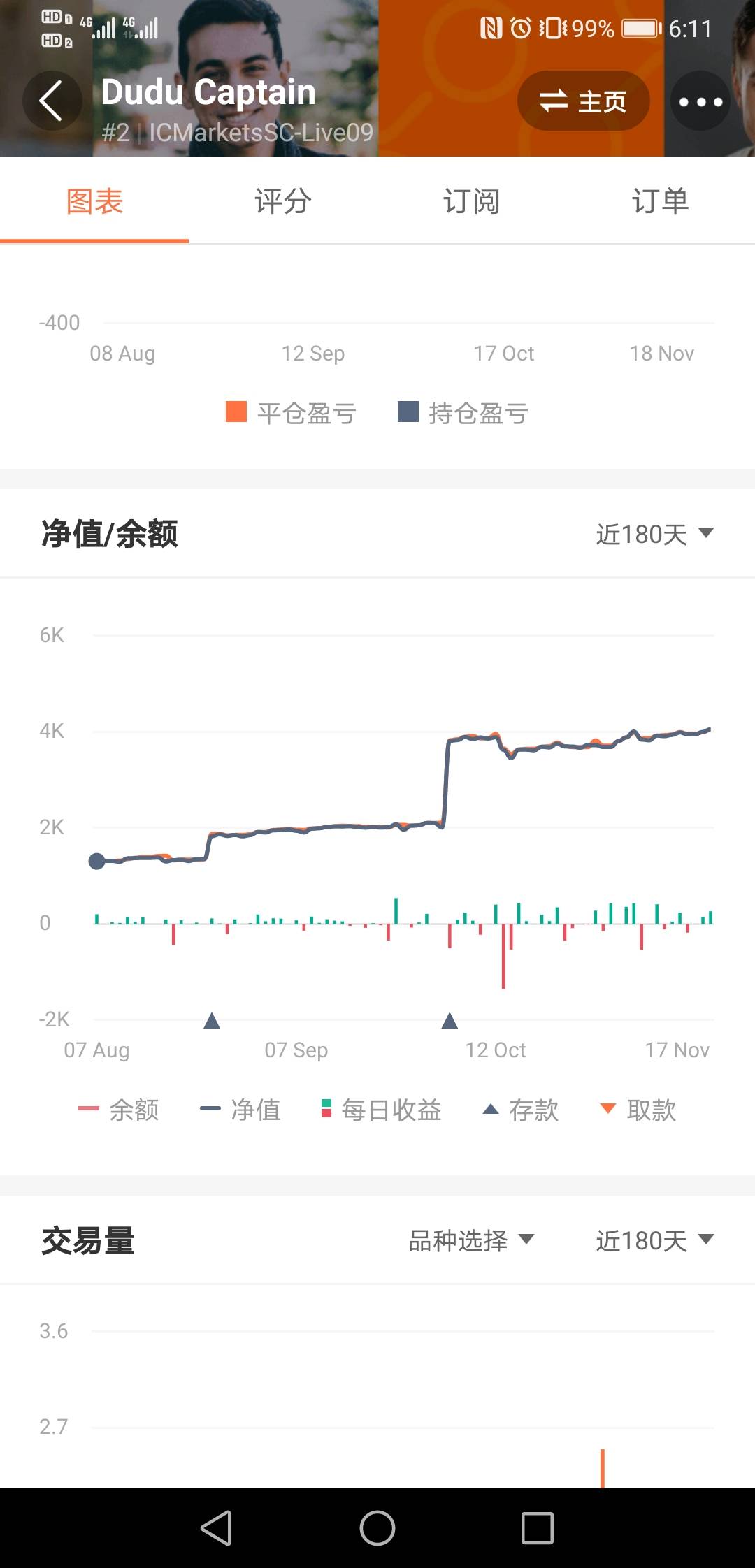Viewport: 755px width, 1568px height.
Task: Open the three-dot overflow menu
Action: pos(700,101)
